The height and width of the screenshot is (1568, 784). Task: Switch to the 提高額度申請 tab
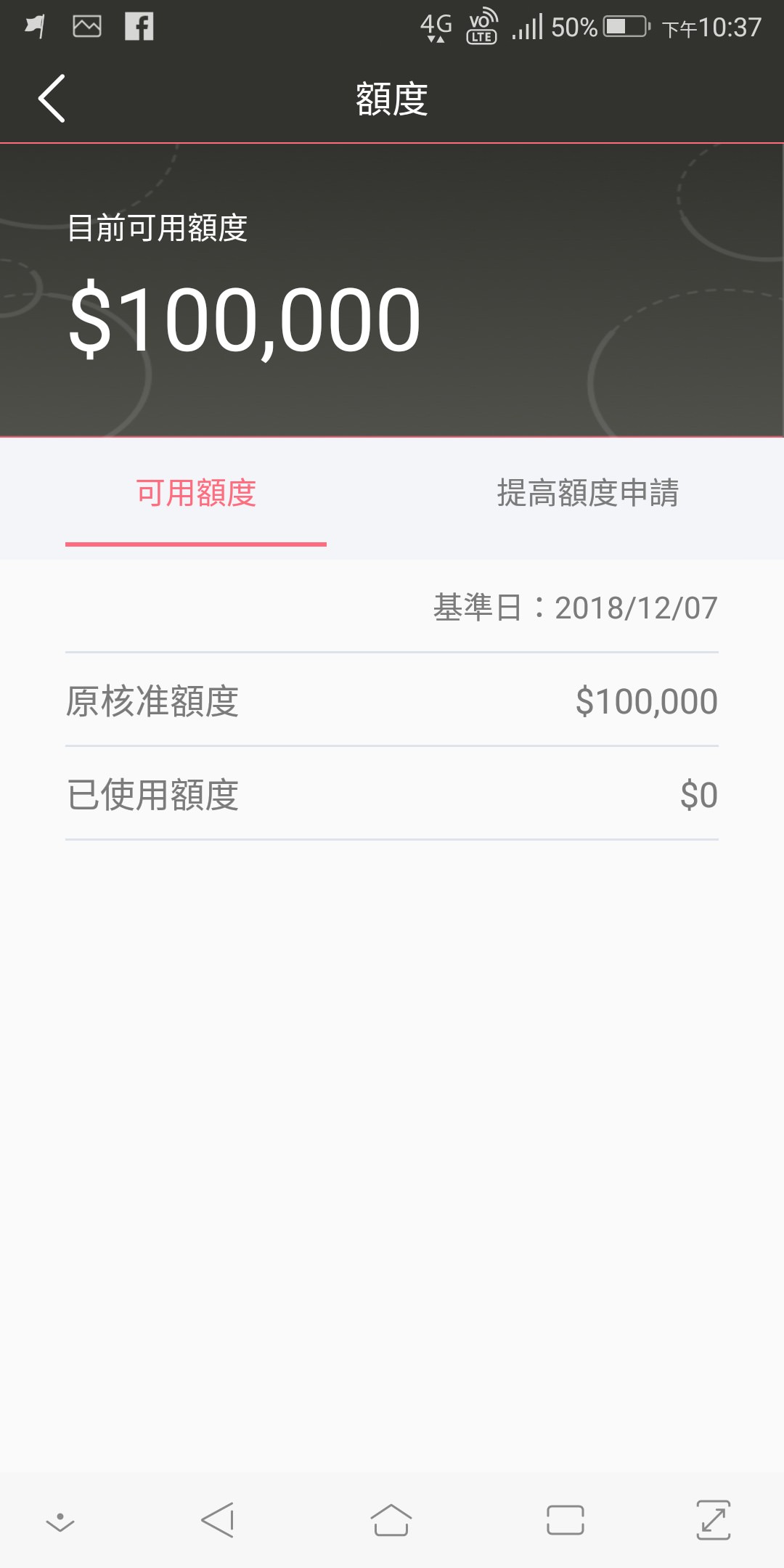[588, 494]
